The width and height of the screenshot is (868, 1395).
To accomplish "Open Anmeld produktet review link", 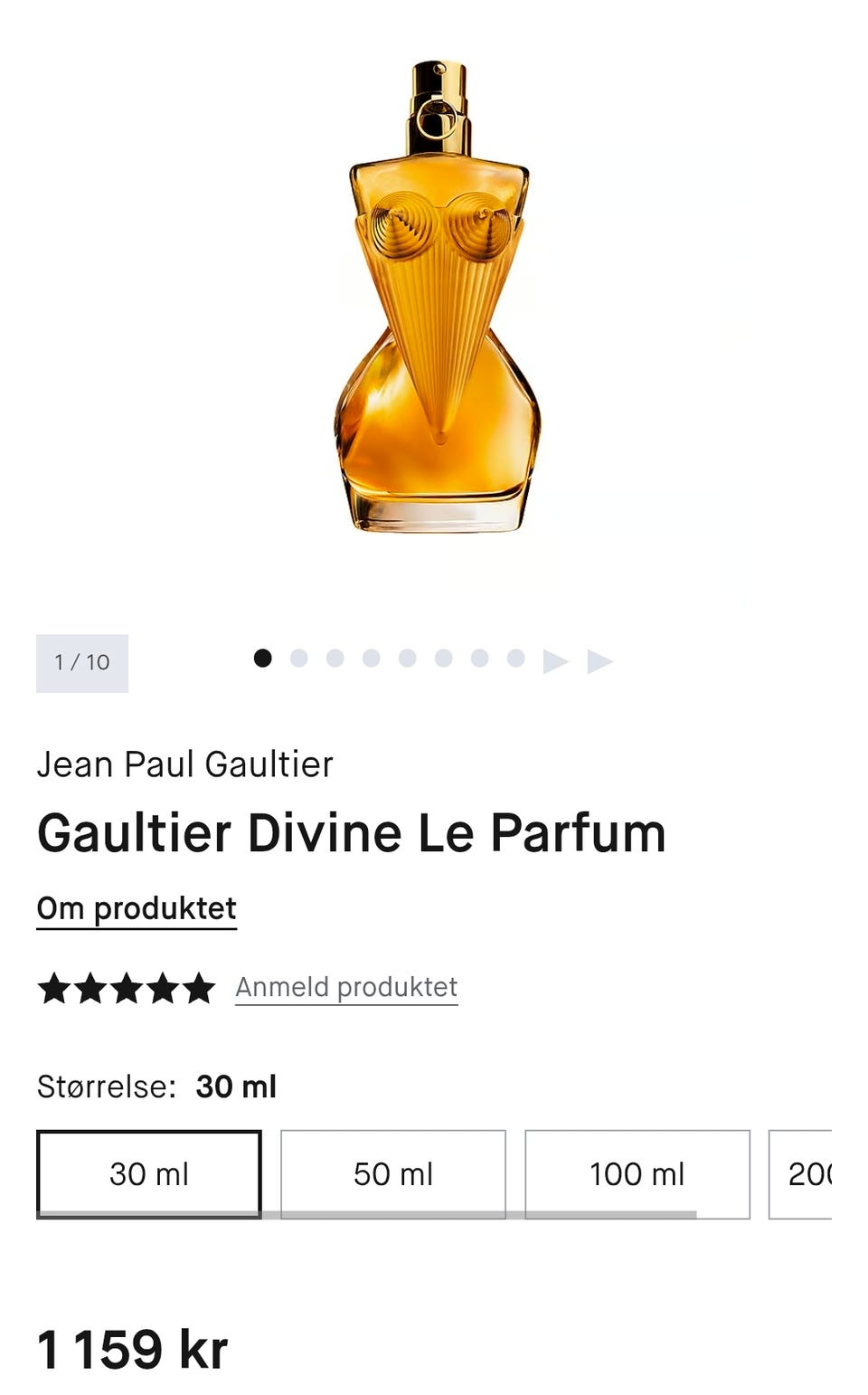I will click(x=346, y=987).
